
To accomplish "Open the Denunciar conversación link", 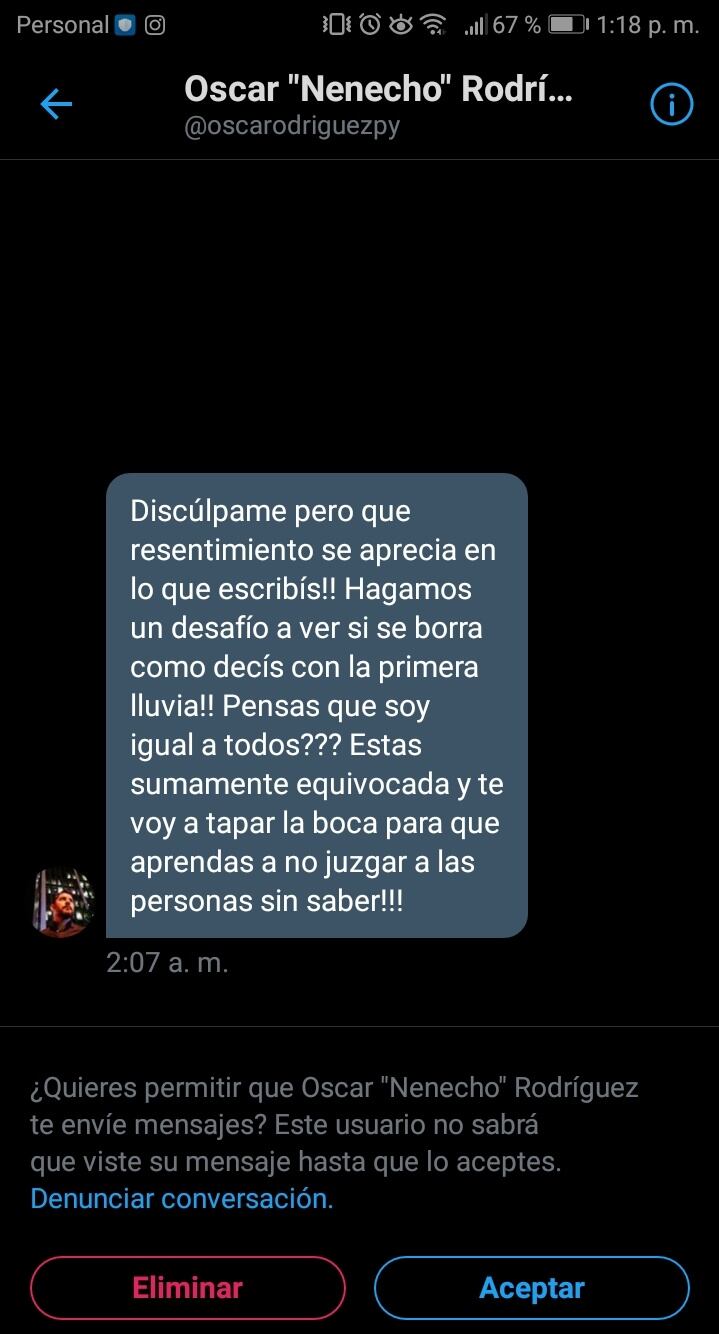I will point(181,1198).
